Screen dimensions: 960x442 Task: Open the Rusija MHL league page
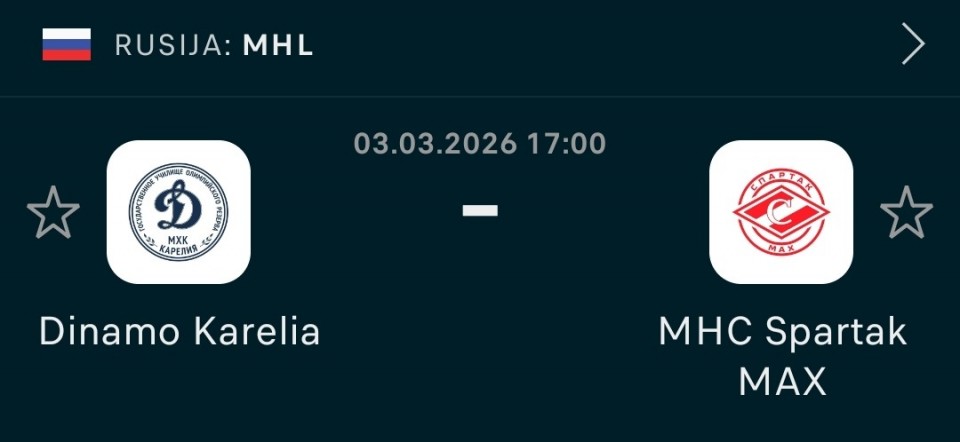pyautogui.click(x=214, y=45)
